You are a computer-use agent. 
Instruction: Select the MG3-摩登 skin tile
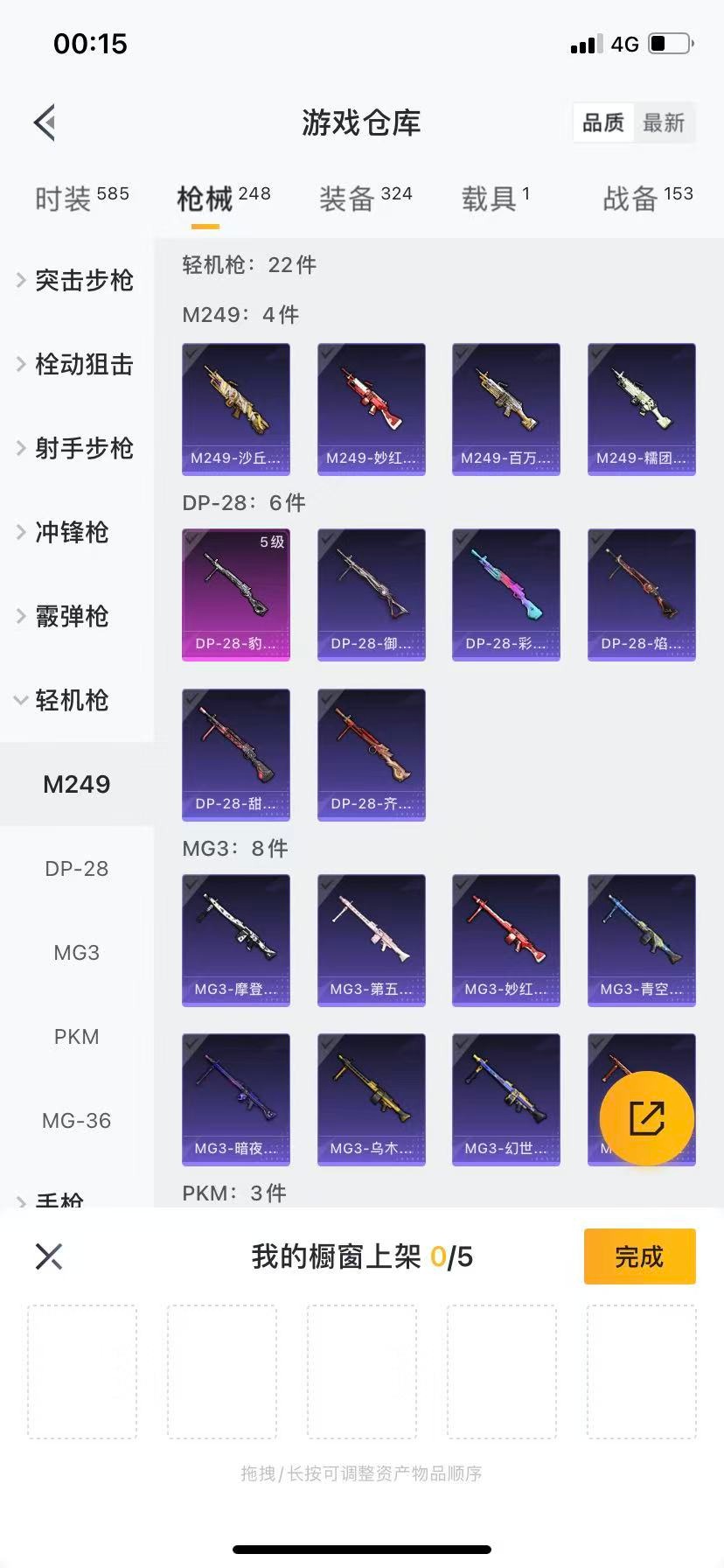click(236, 940)
